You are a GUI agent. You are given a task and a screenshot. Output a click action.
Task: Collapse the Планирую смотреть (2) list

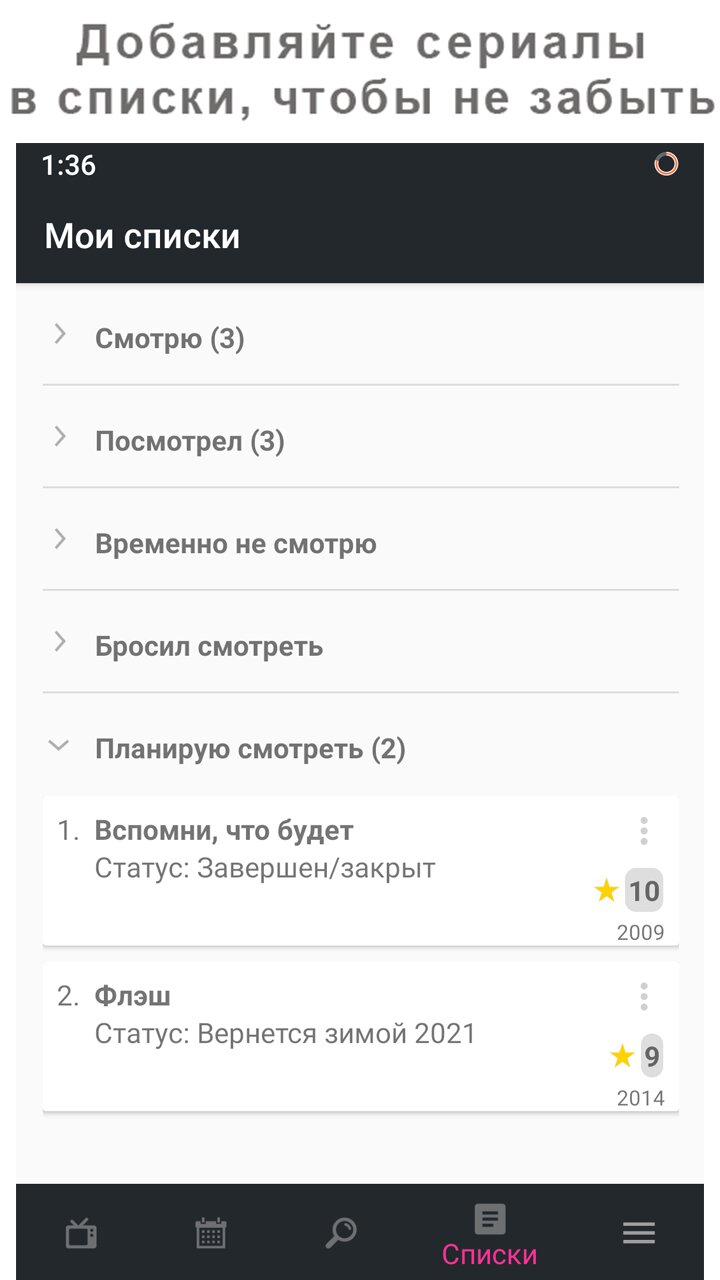tap(360, 748)
